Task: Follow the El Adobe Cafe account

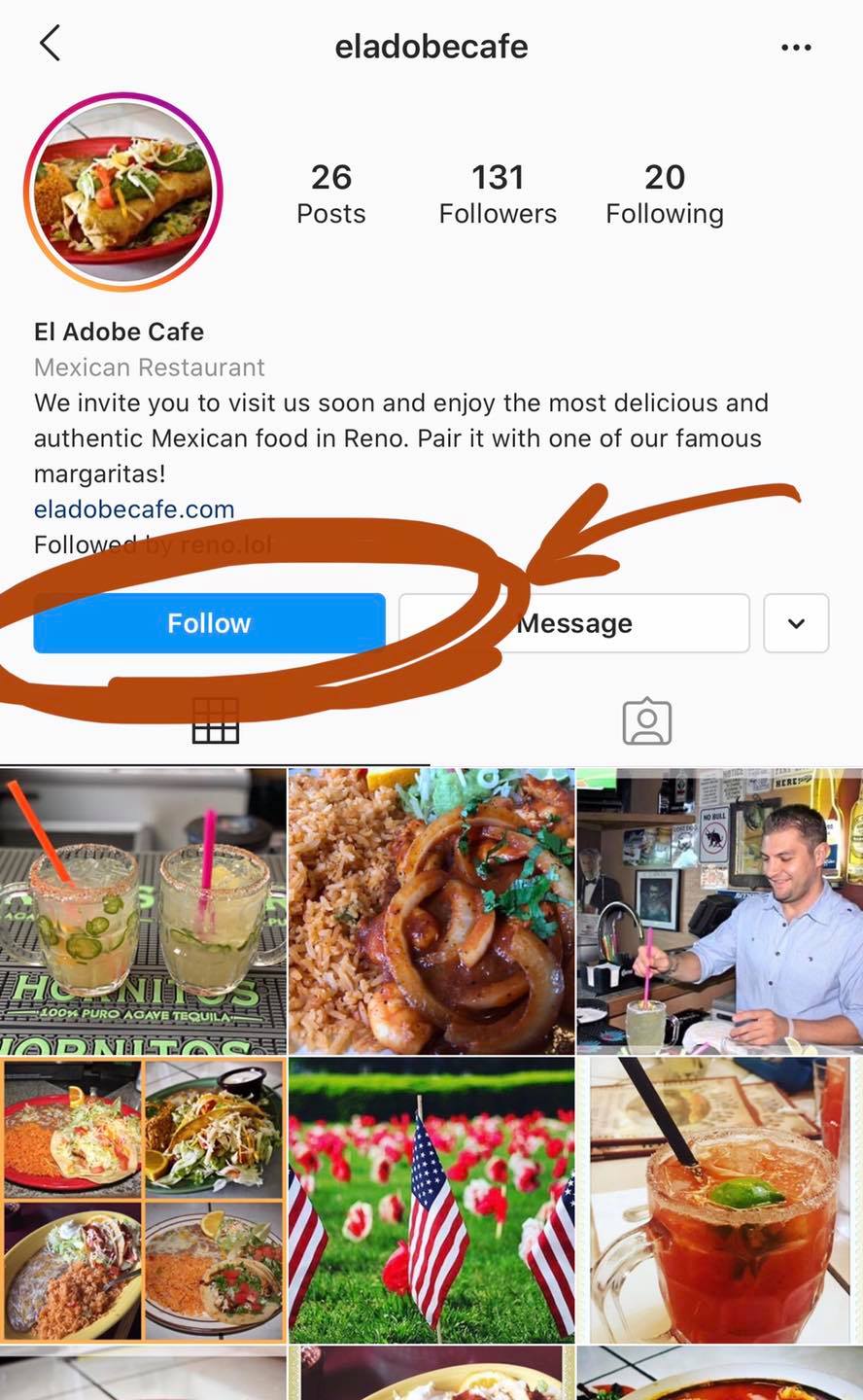Action: (x=209, y=623)
